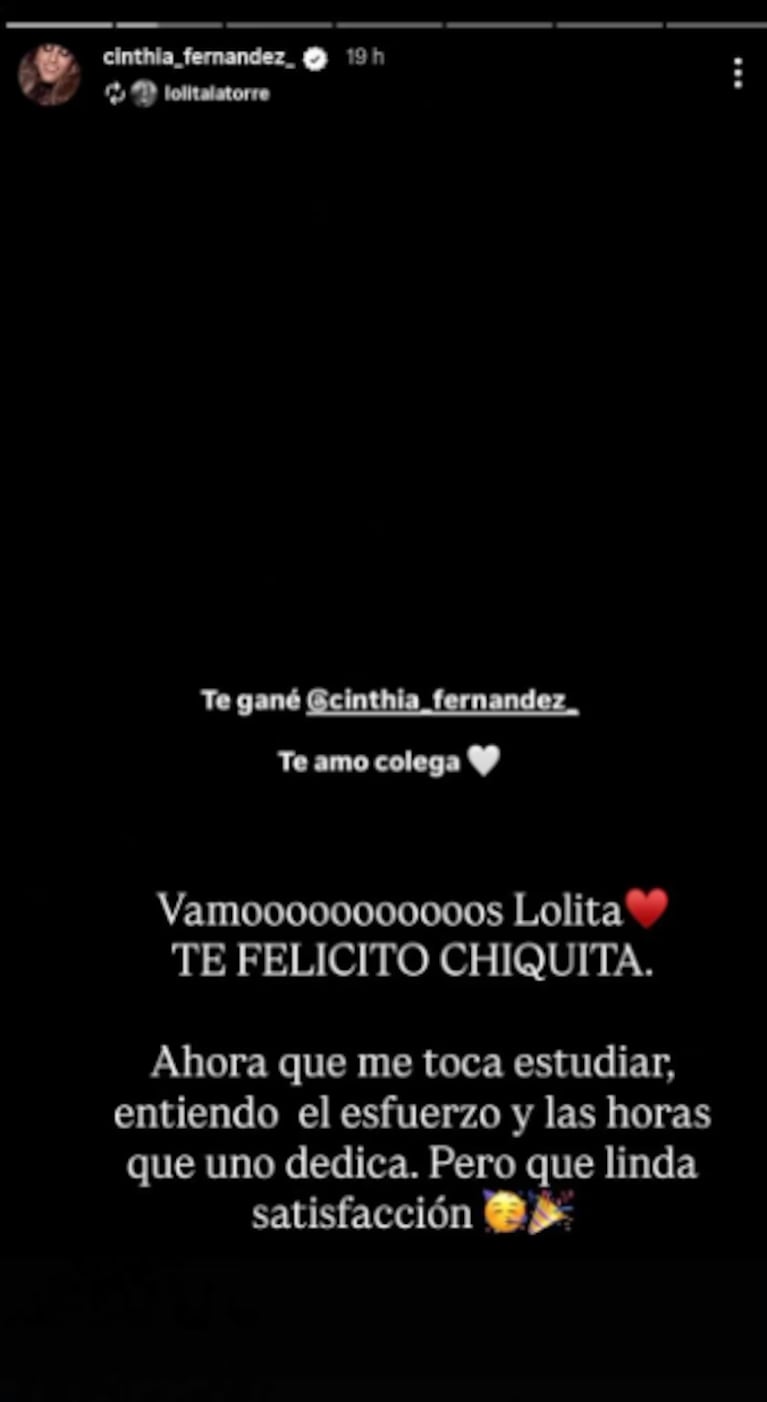
Task: Open the reposted lolitalatorre account
Action: [x=216, y=93]
